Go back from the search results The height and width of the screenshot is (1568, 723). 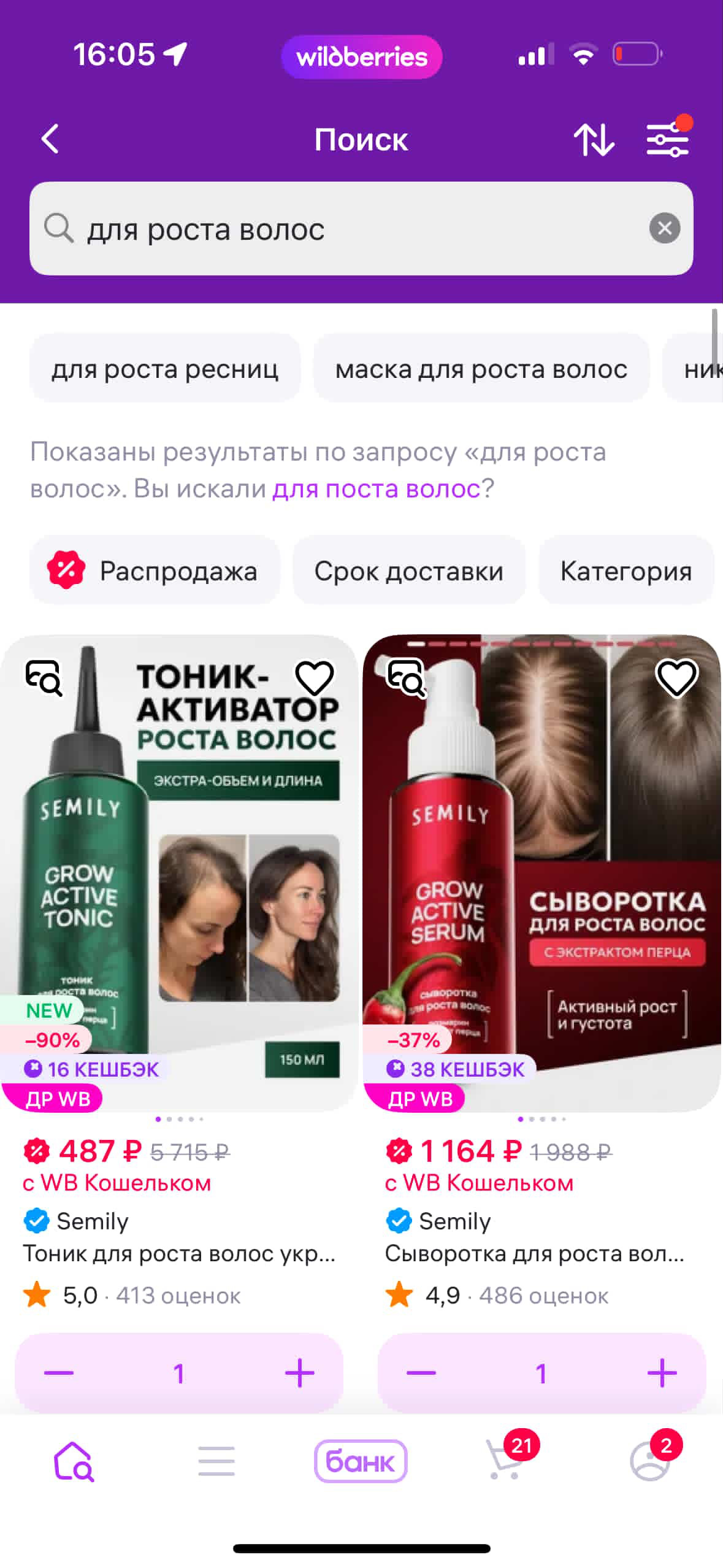click(50, 139)
